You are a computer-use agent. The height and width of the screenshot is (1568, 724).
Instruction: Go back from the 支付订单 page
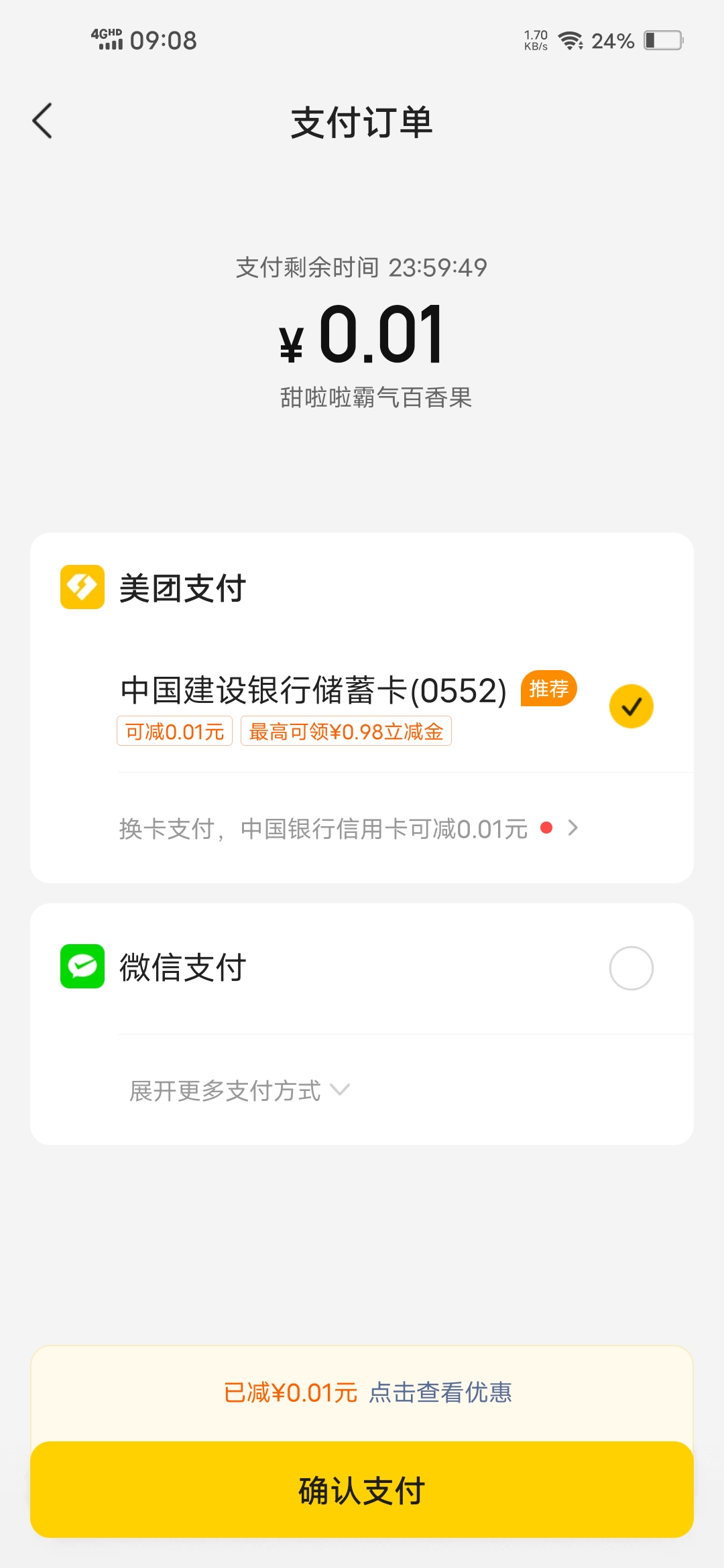[42, 121]
